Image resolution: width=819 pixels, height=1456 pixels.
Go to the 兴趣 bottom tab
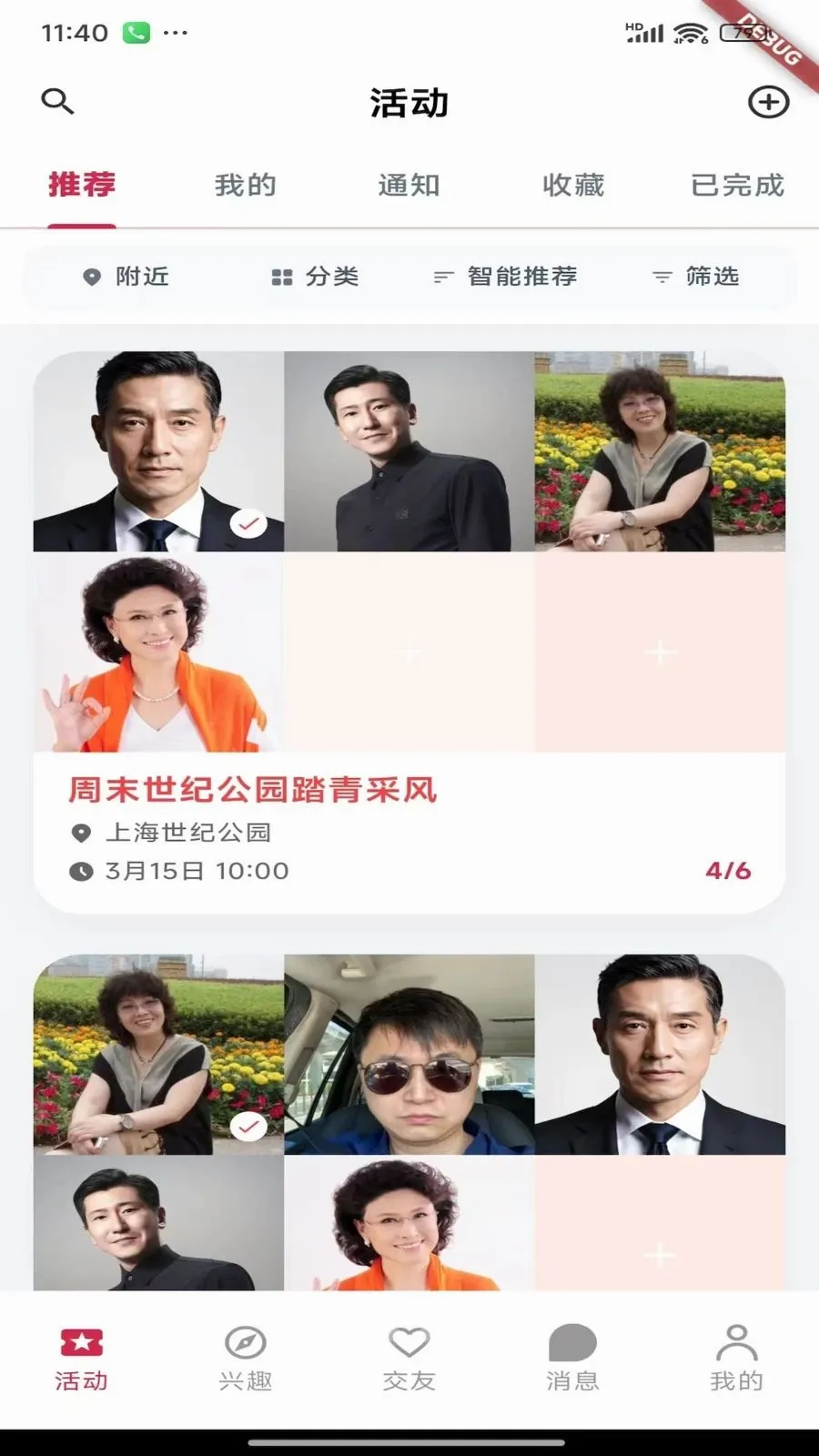246,1359
